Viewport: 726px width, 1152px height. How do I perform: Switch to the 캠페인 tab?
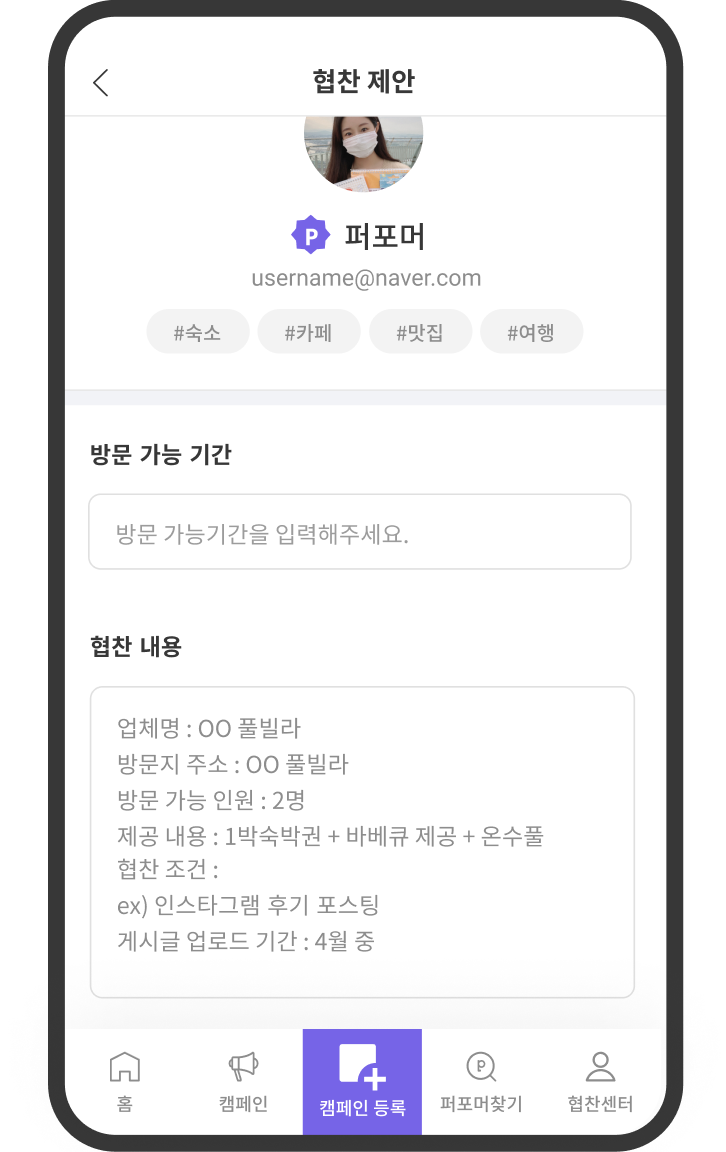click(243, 1081)
